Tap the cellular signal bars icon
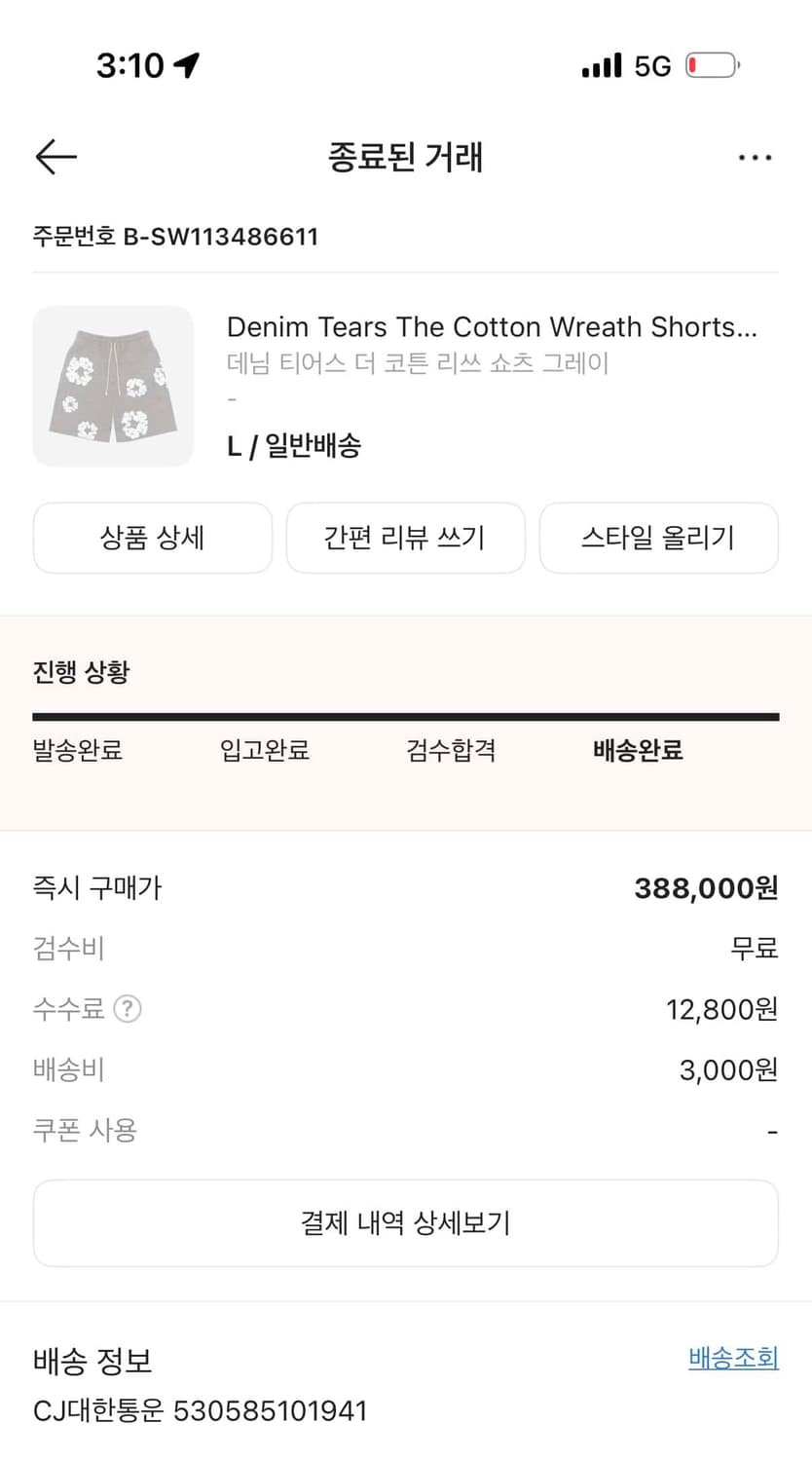 tap(602, 64)
